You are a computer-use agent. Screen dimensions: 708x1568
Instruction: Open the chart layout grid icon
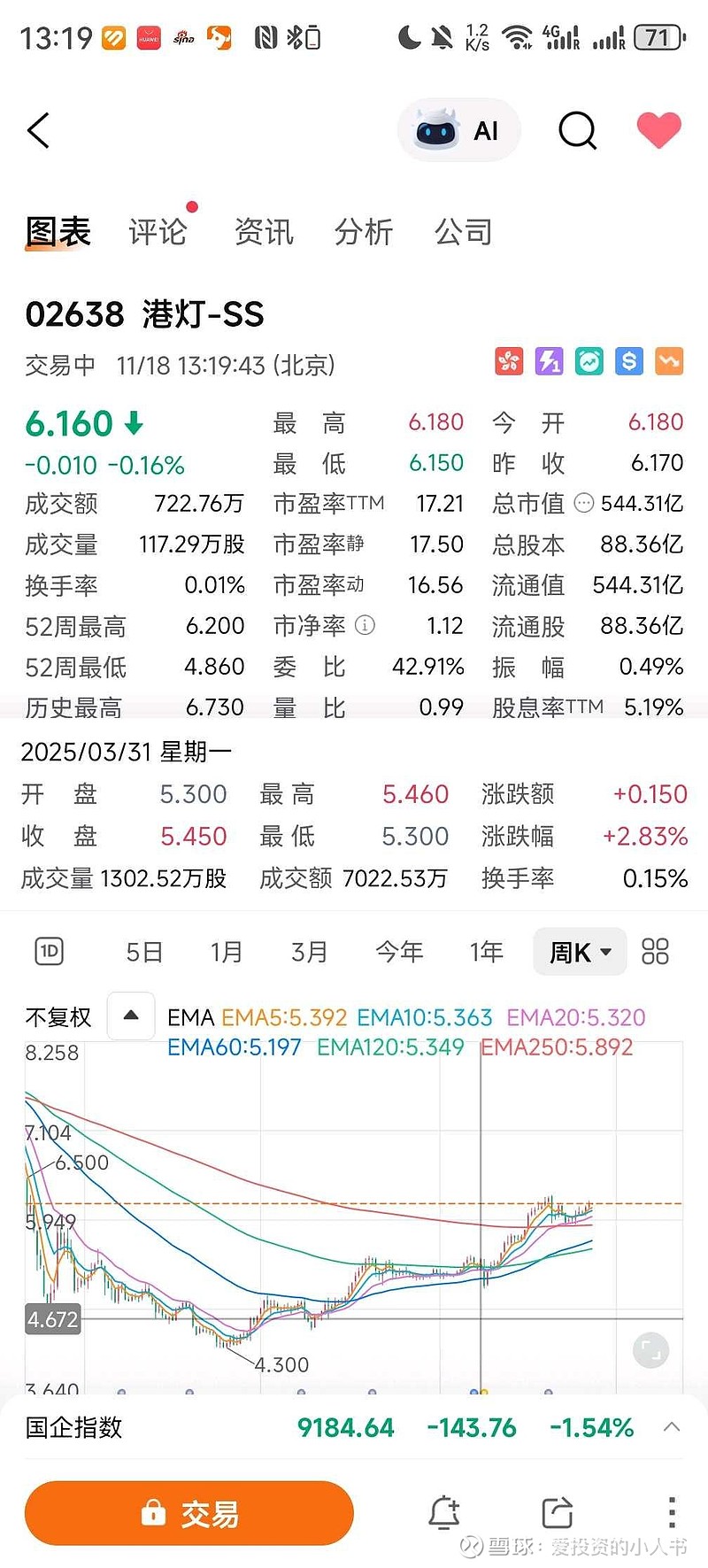[655, 952]
